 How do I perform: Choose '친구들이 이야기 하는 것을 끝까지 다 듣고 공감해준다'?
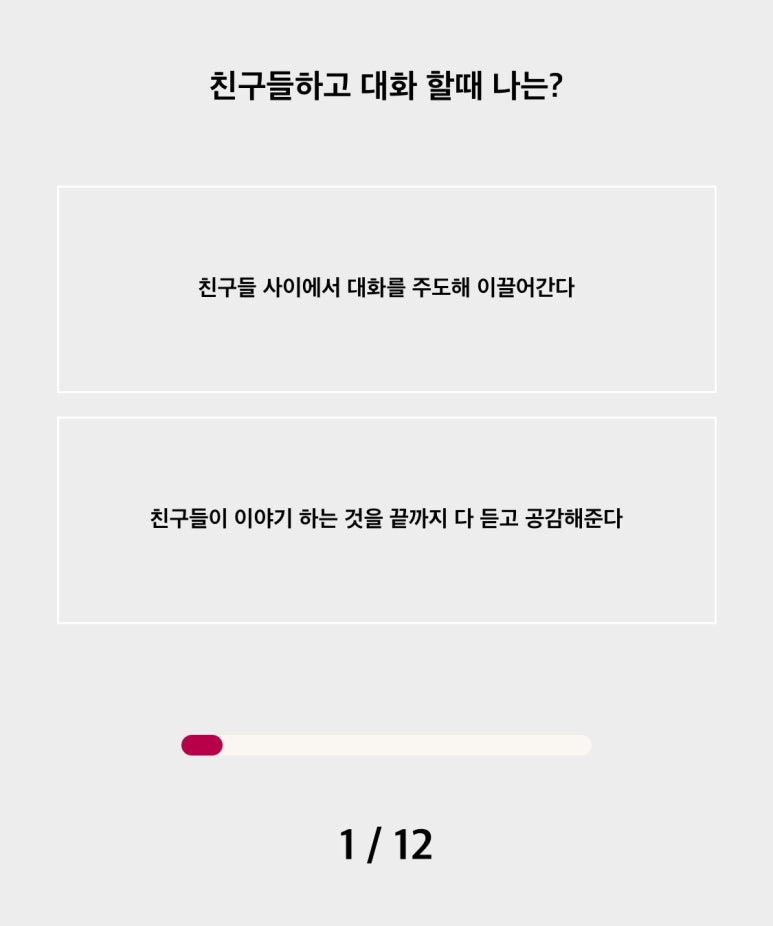pyautogui.click(x=386, y=520)
